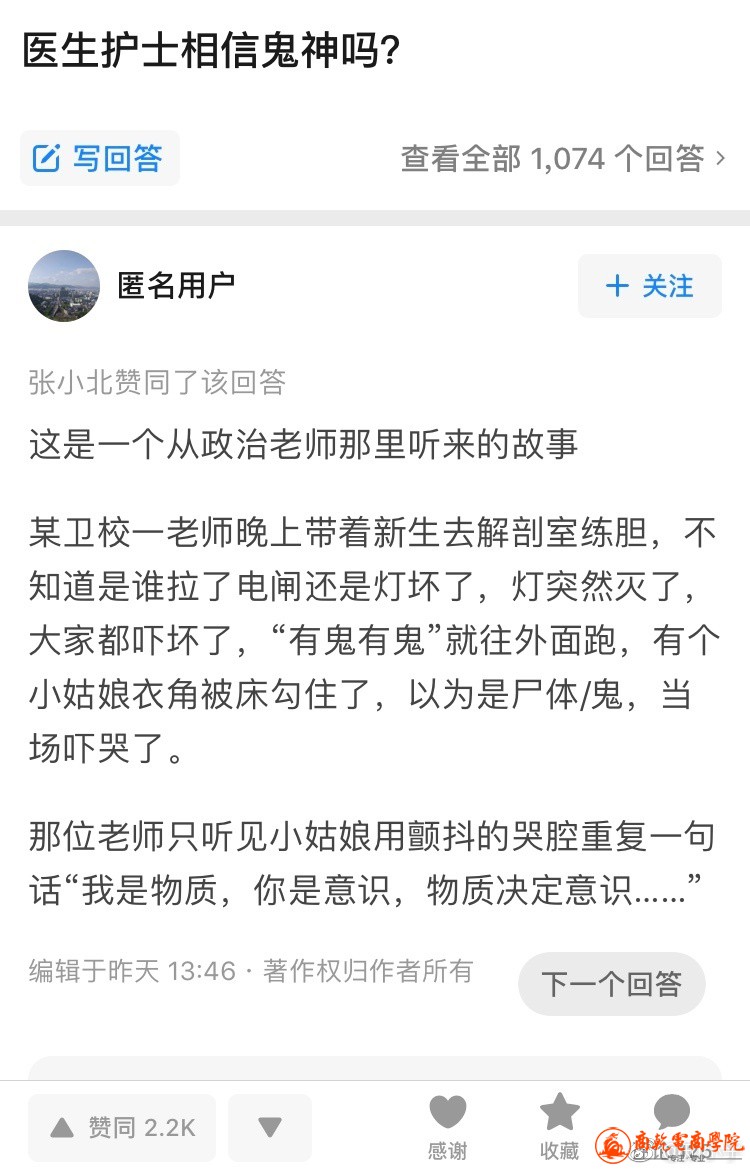Tap 写回答 to write an answer
Viewport: 750px width, 1171px height.
tap(99, 158)
